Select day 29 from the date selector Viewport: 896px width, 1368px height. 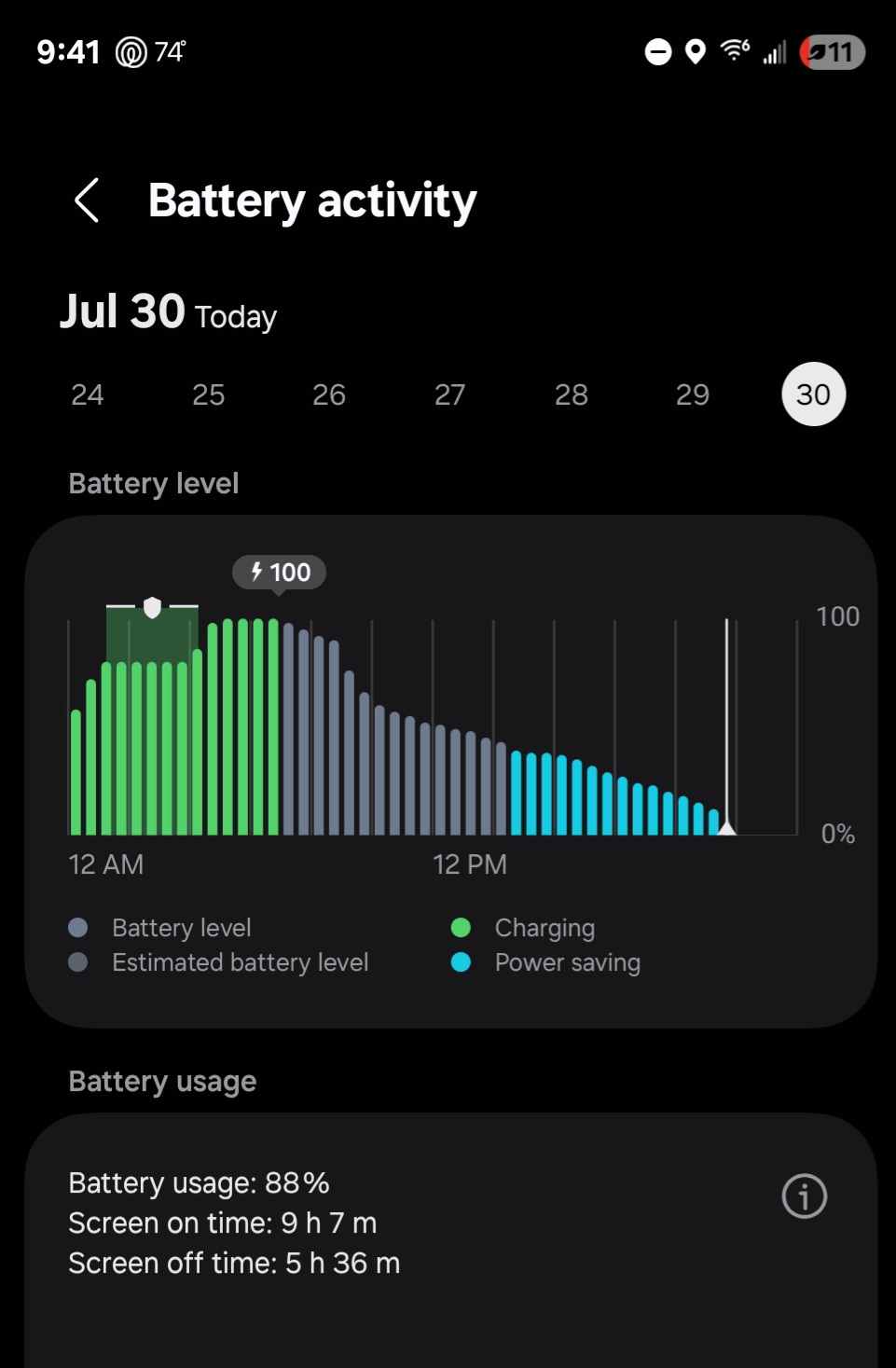pos(692,394)
